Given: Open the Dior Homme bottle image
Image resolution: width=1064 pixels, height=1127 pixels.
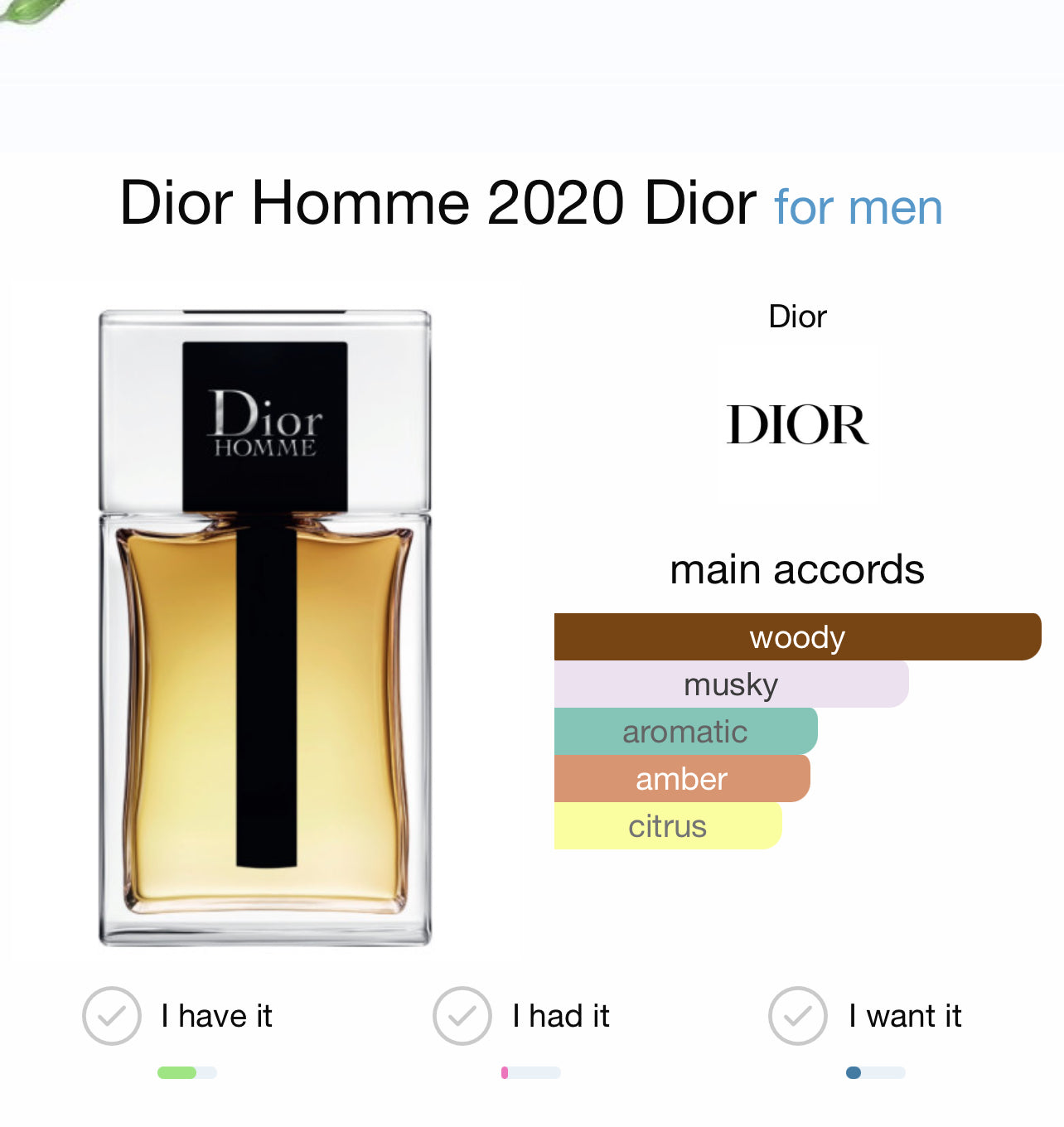Looking at the screenshot, I should pos(265,627).
